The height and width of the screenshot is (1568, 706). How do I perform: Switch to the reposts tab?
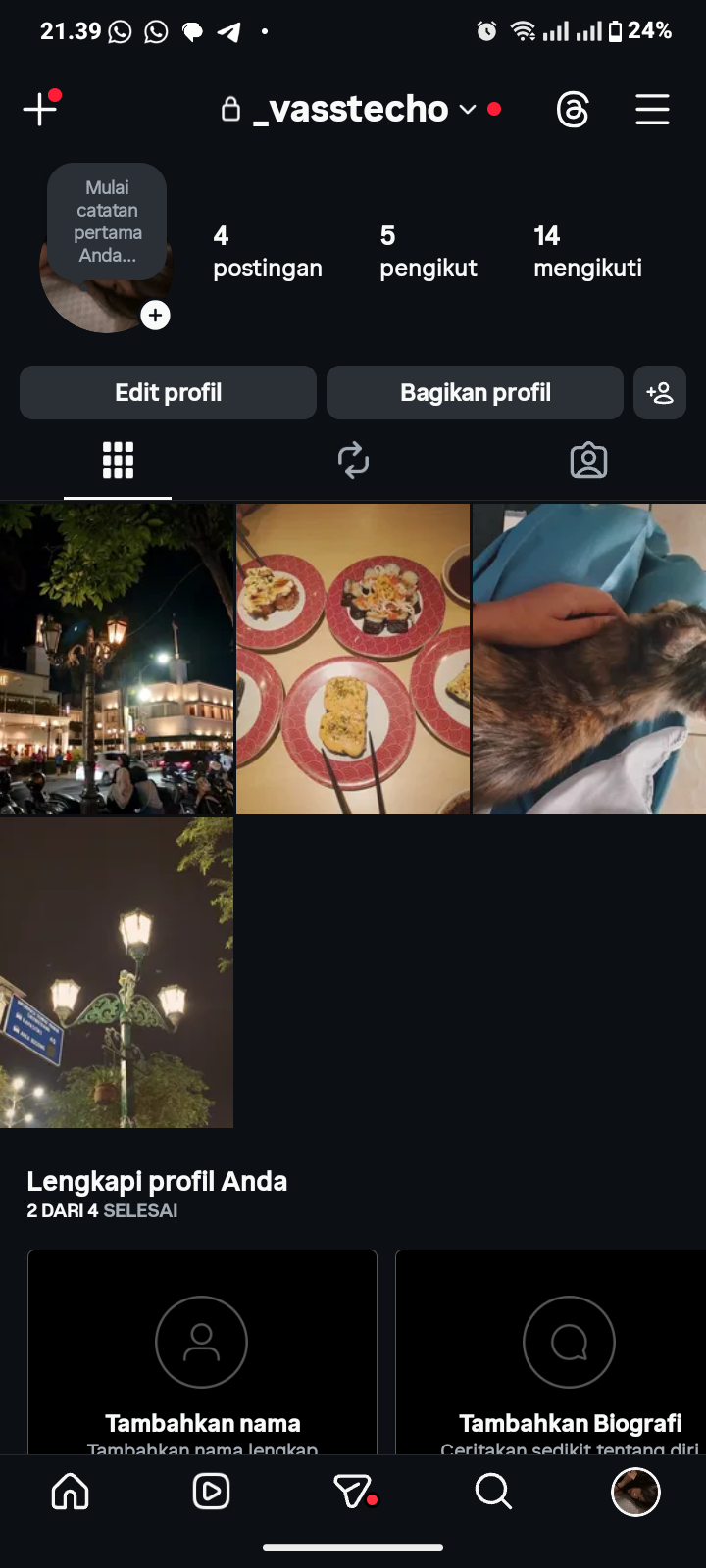pos(353,461)
